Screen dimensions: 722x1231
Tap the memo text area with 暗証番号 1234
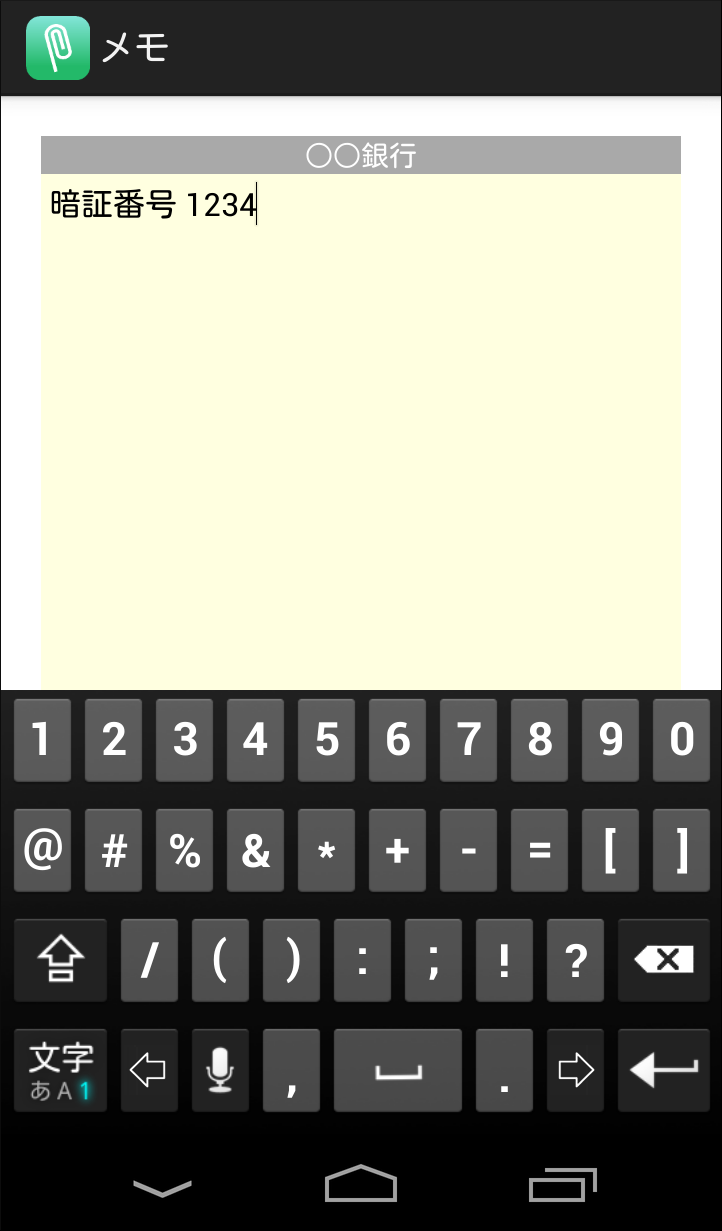pyautogui.click(x=361, y=431)
